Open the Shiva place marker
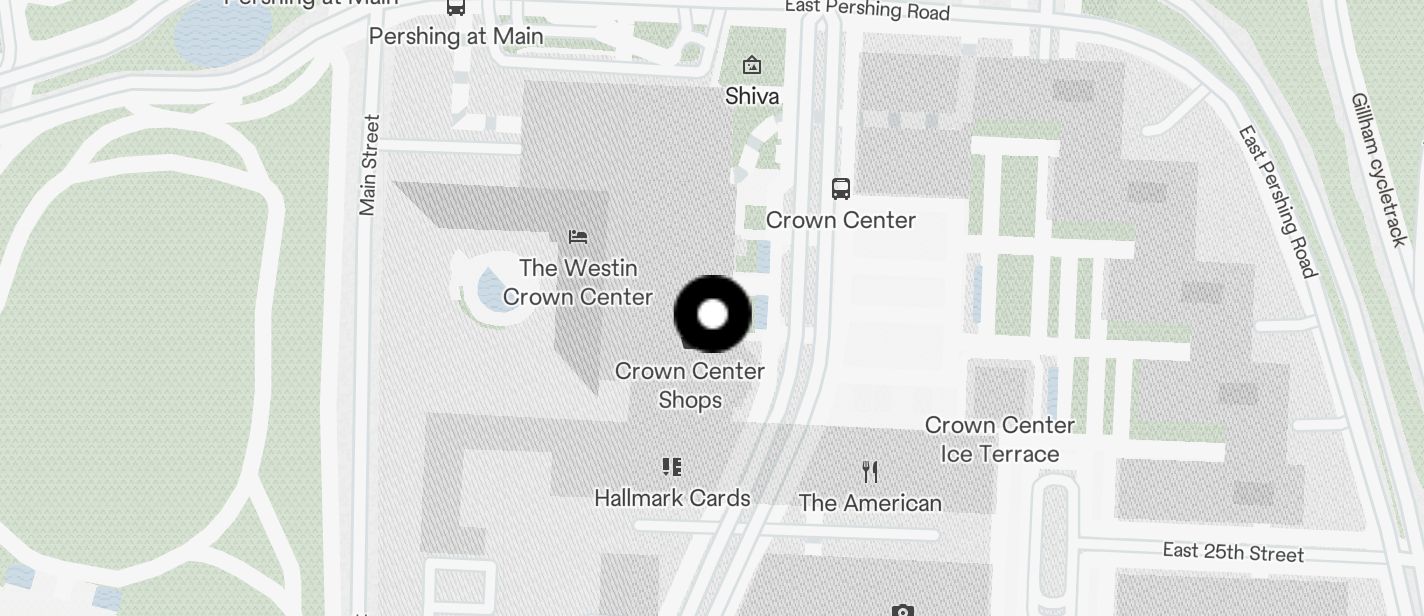1424x616 pixels. (x=752, y=66)
